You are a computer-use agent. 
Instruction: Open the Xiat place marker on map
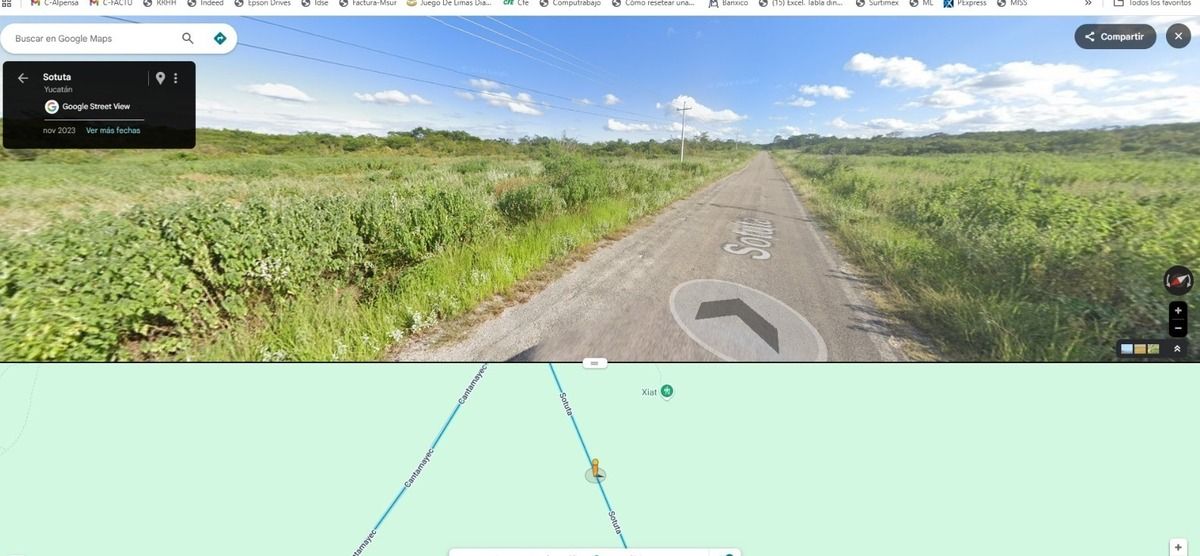(x=667, y=391)
